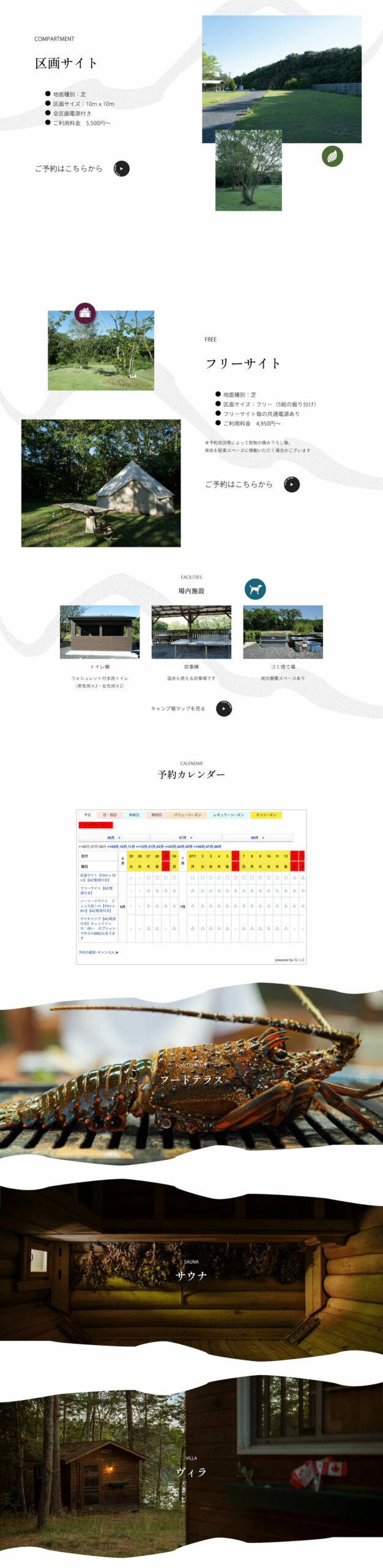
Task: Open 区画サイト【10m×10m】row link
Action: pyautogui.click(x=97, y=878)
